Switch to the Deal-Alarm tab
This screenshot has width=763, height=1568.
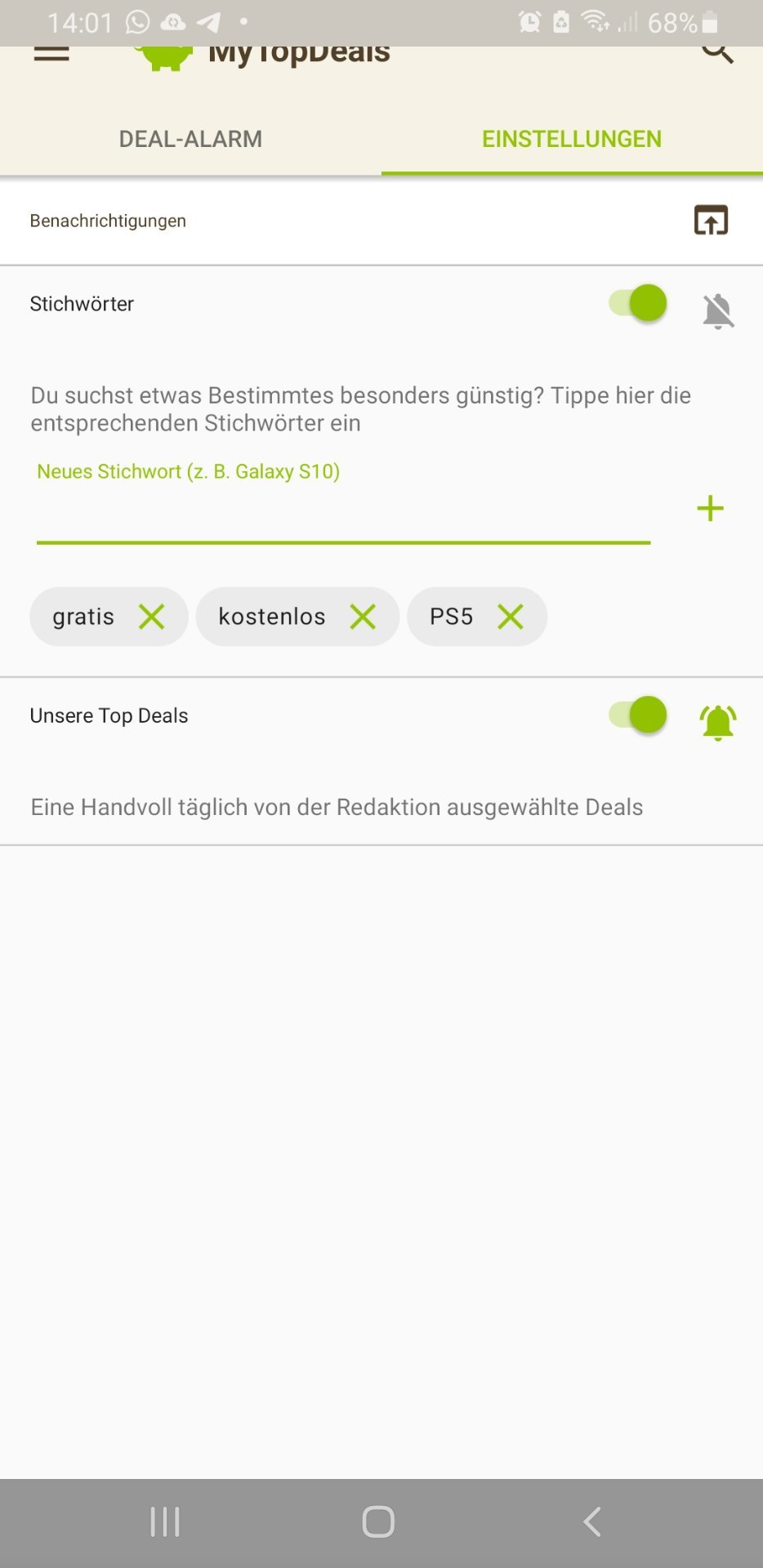(190, 139)
